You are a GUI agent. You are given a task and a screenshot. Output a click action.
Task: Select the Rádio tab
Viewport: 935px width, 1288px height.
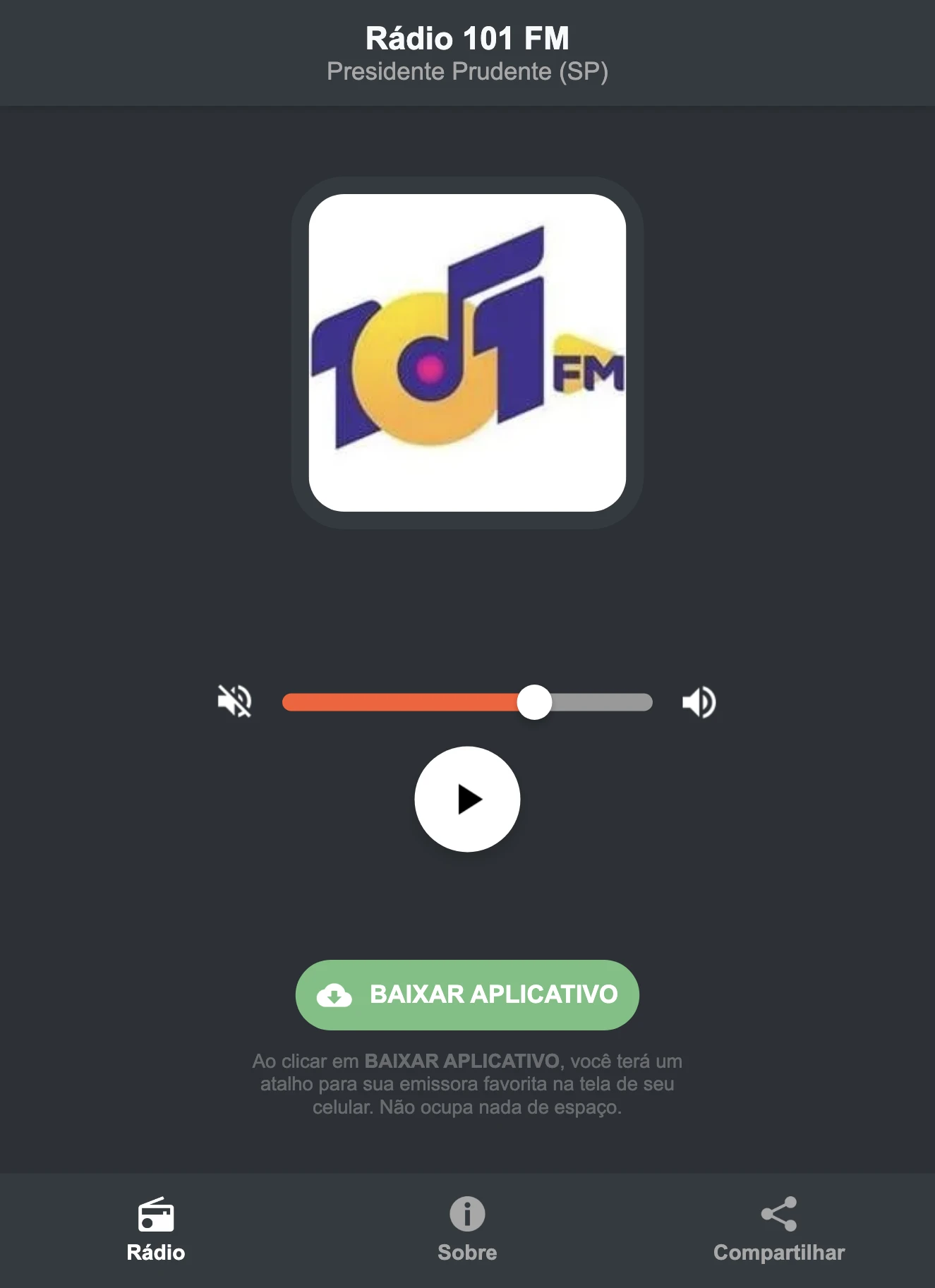click(x=156, y=1253)
